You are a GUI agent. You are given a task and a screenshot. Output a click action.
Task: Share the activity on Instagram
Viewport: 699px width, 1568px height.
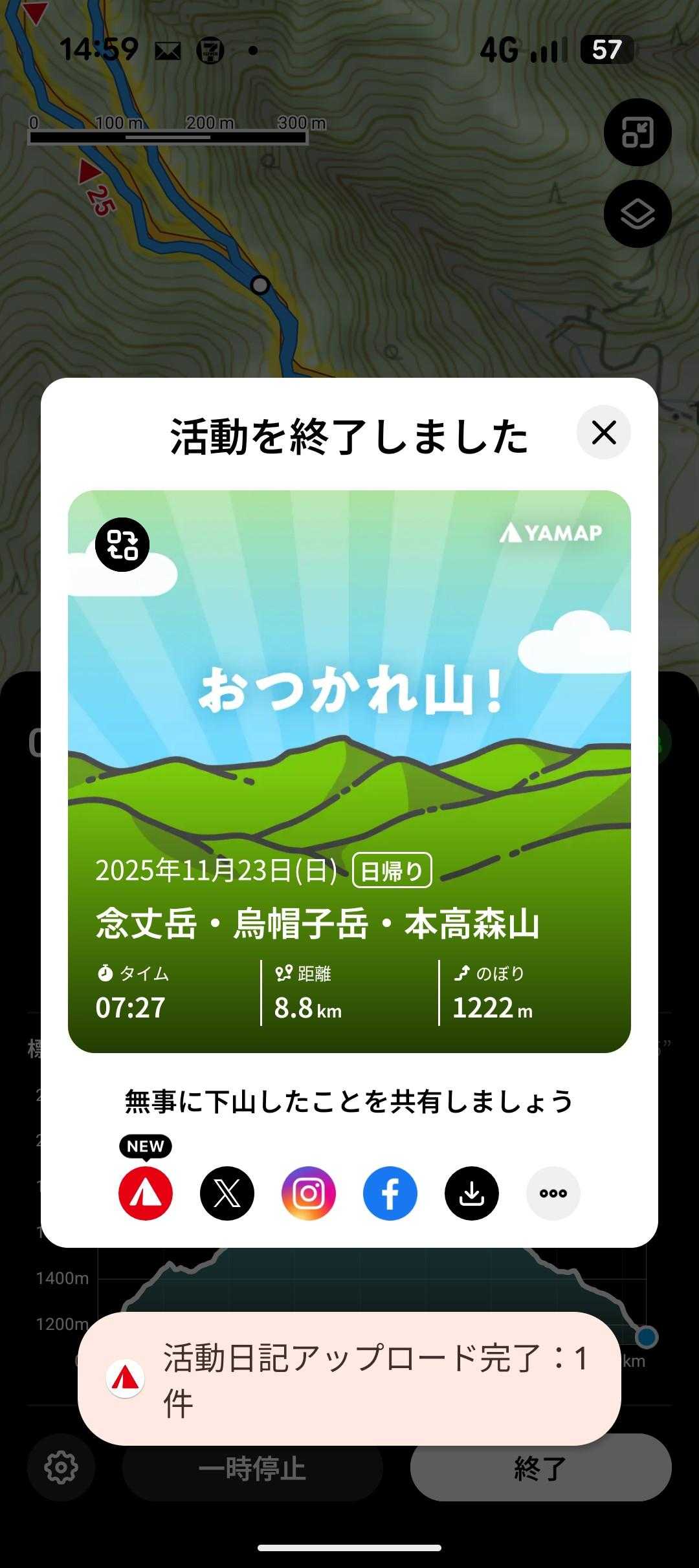point(309,1193)
